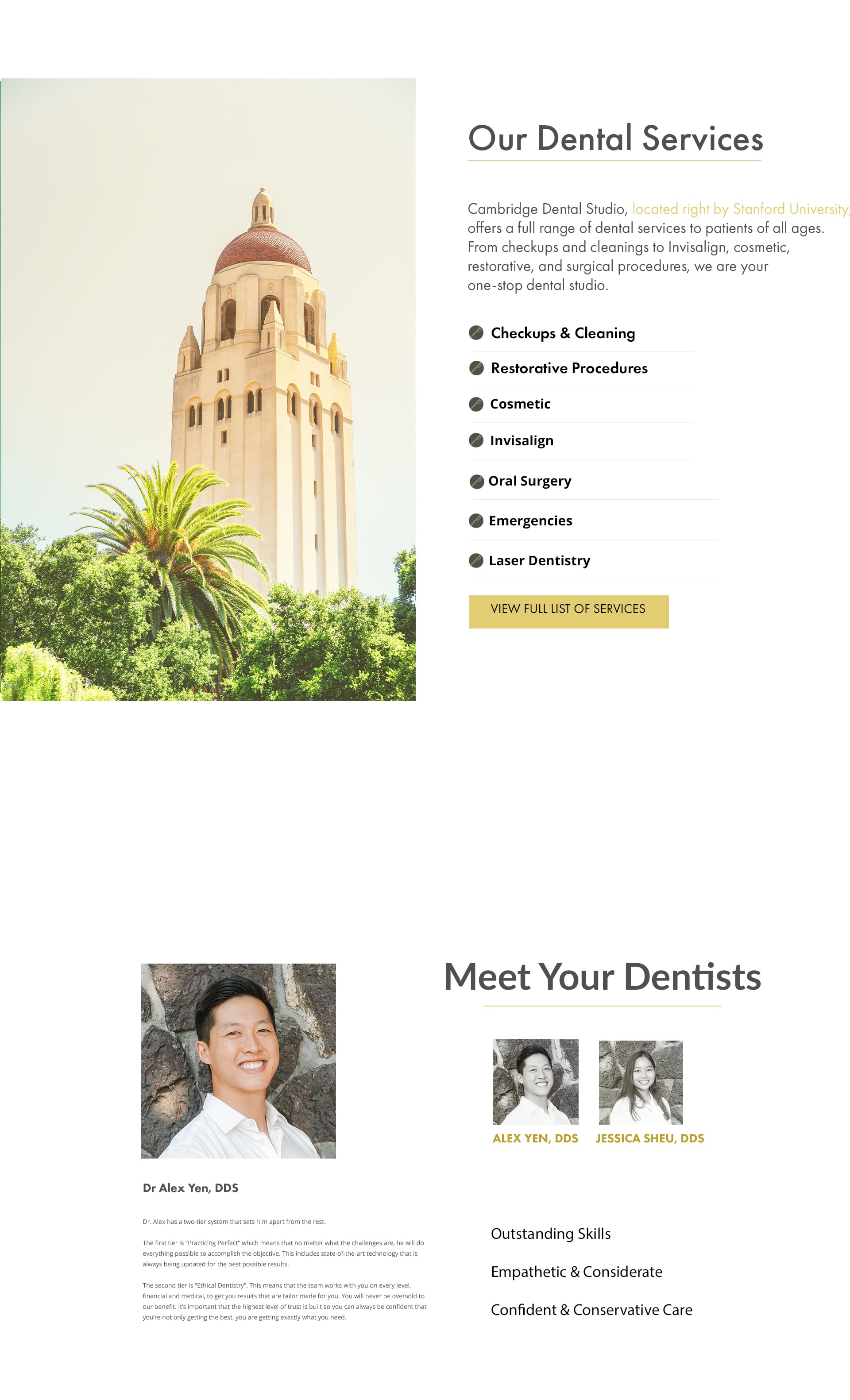Select Alex Yen, DDS dentist photo
This screenshot has width=850, height=1400.
pos(535,1082)
